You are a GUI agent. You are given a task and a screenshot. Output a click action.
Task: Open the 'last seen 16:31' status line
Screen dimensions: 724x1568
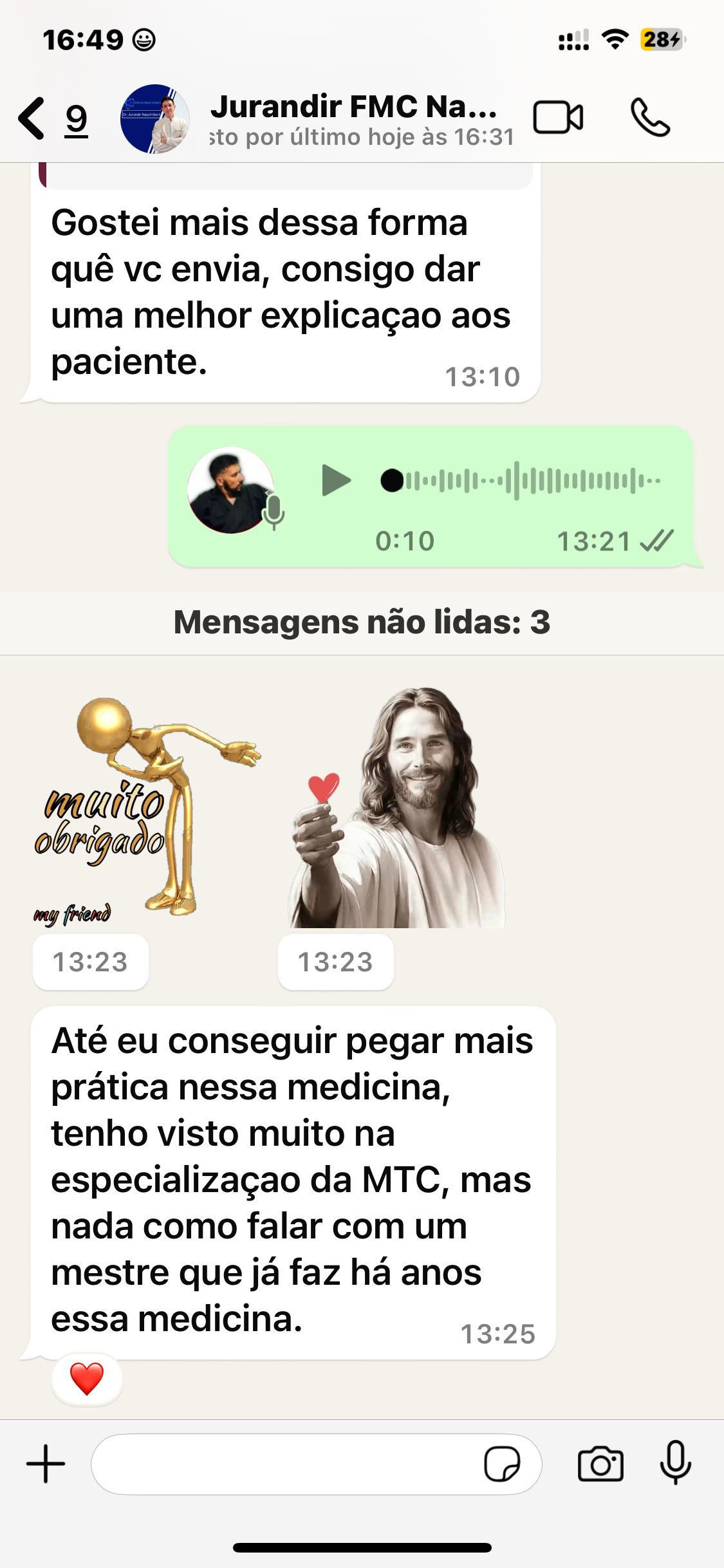360,136
